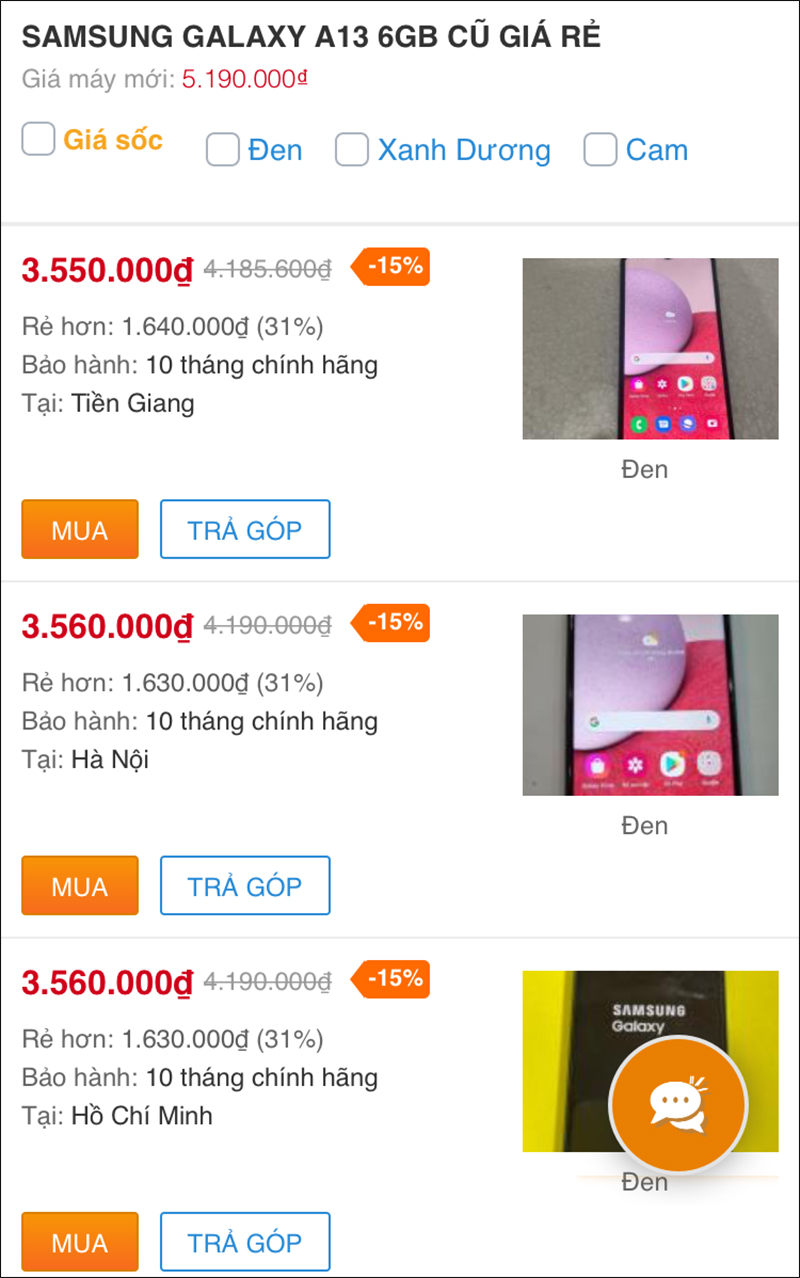This screenshot has width=800, height=1278.
Task: Select TRẢ GÓP for the Hà Nội listing
Action: click(x=245, y=885)
